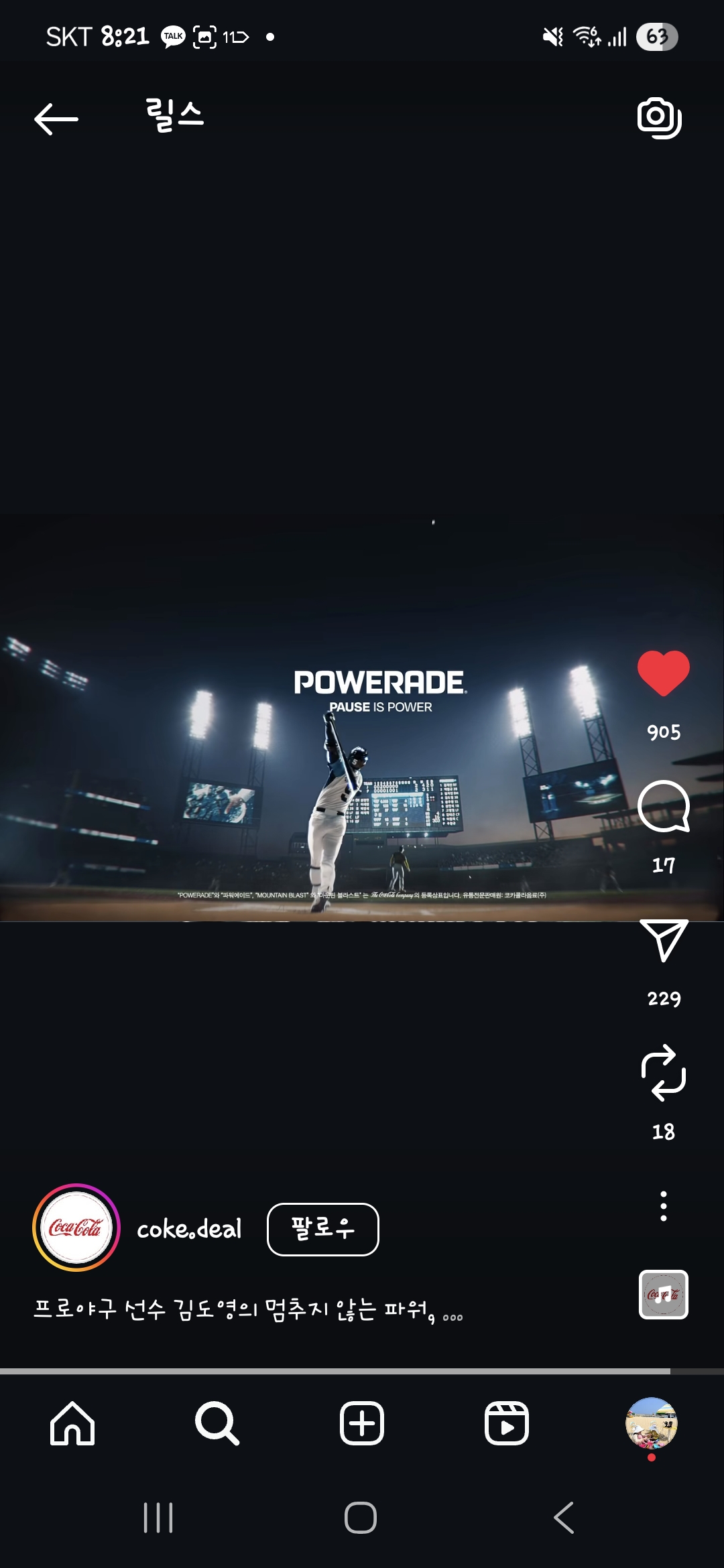This screenshot has height=1568, width=724.
Task: Open my profile tab
Action: point(651,1423)
